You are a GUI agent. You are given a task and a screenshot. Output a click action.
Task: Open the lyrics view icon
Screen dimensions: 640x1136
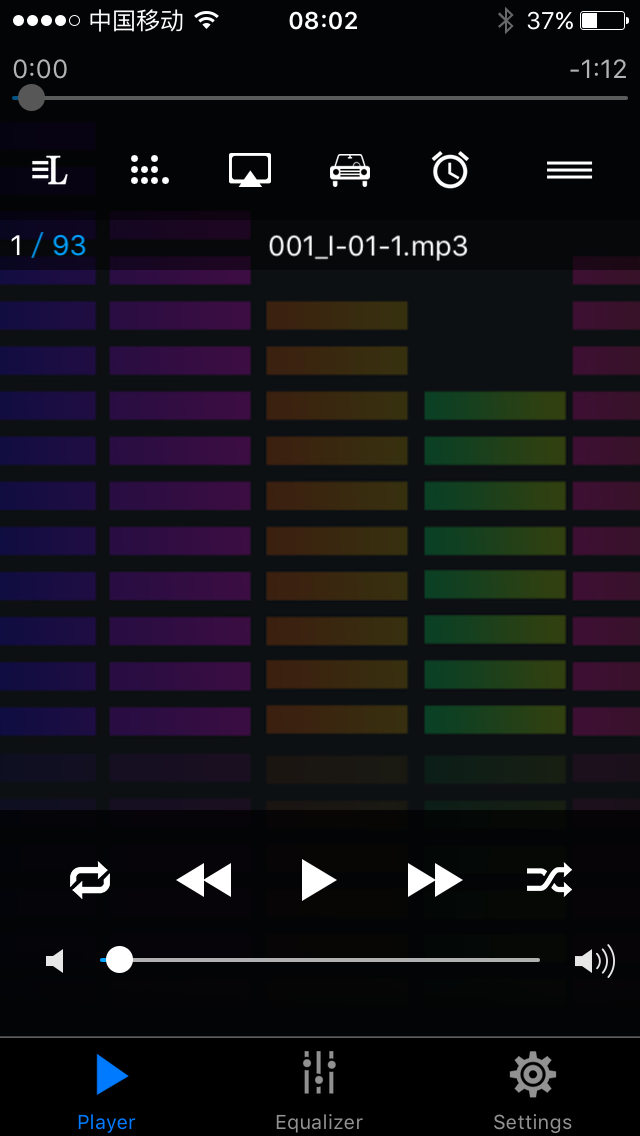(x=50, y=171)
